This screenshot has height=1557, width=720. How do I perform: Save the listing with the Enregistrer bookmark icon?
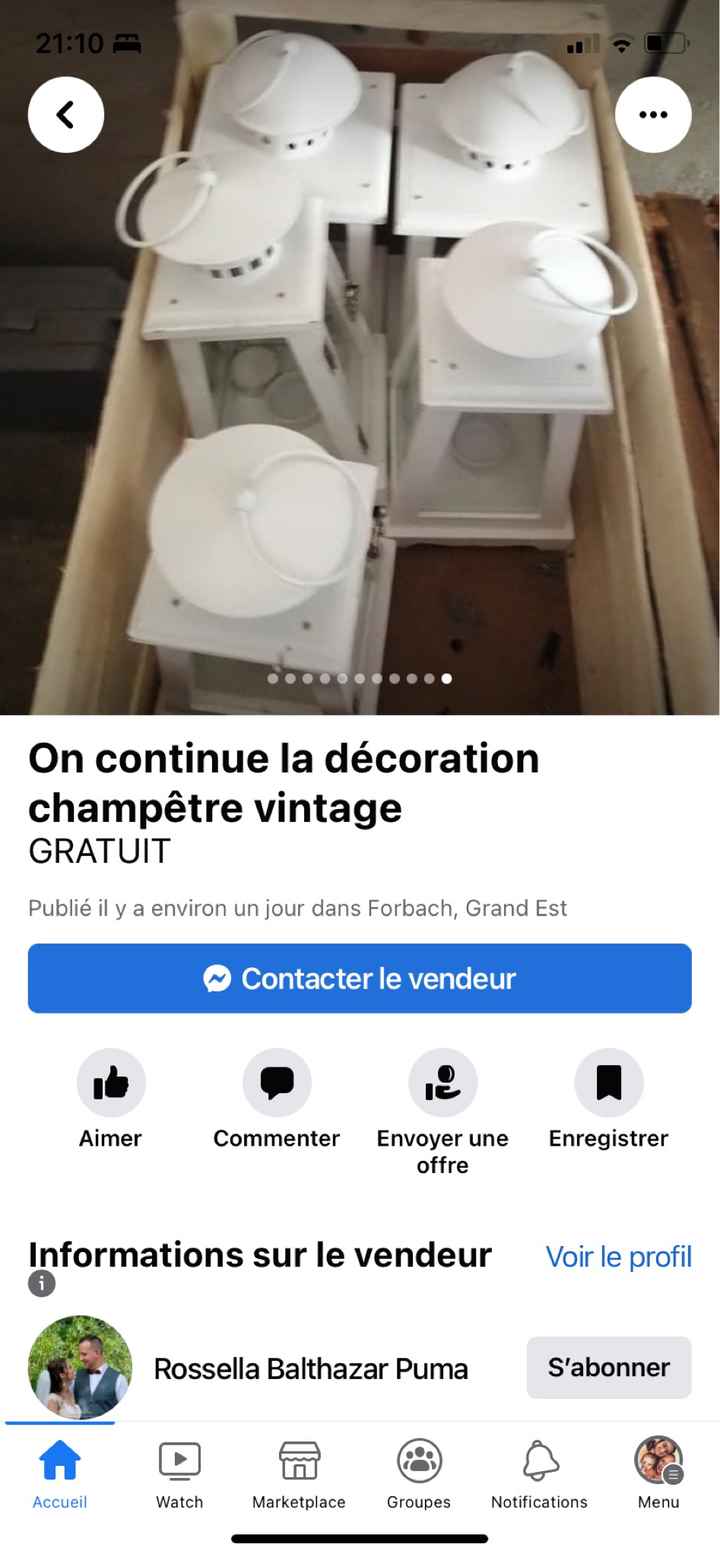(x=608, y=1082)
